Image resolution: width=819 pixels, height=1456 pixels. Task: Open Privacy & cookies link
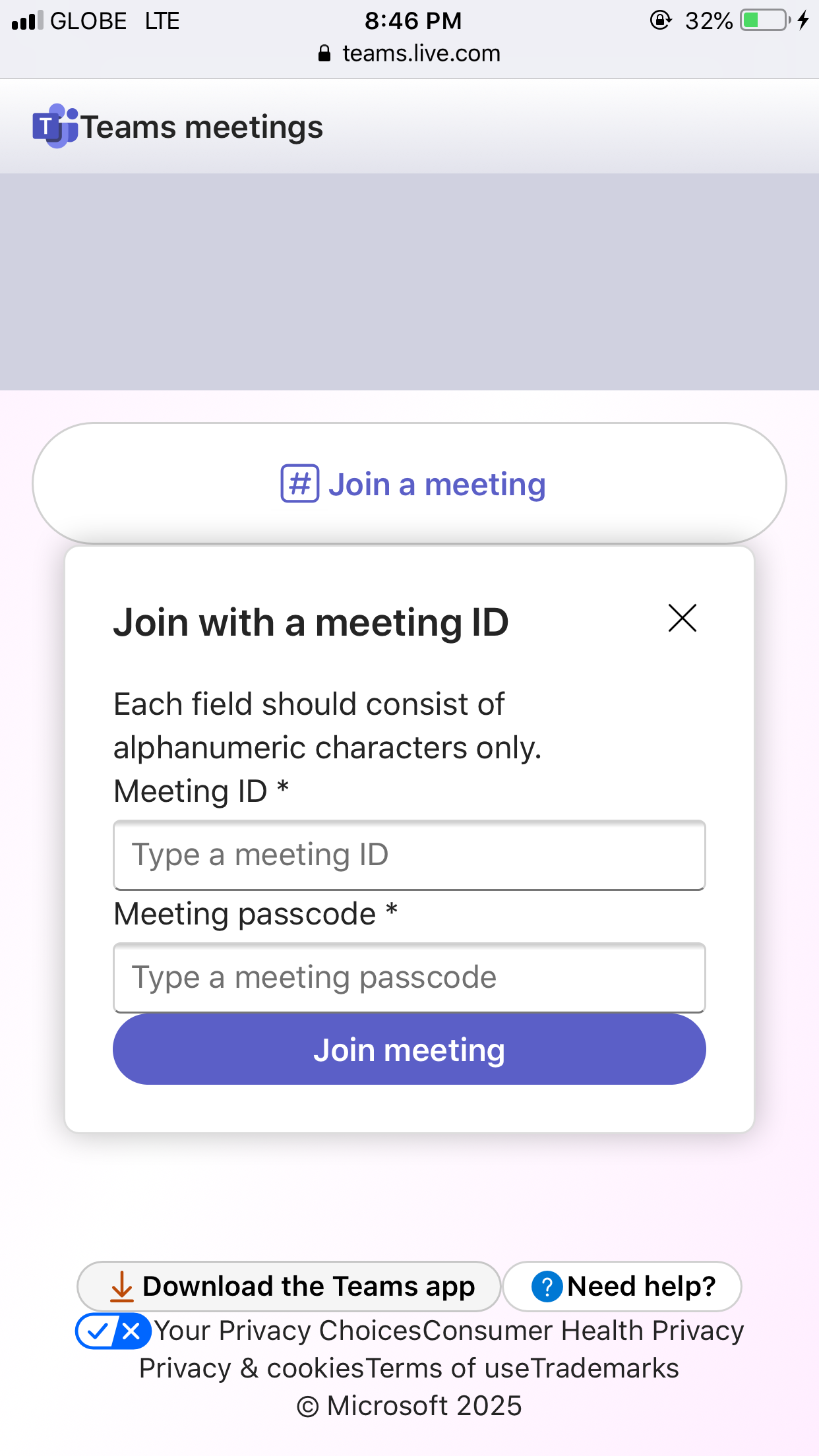(251, 1368)
